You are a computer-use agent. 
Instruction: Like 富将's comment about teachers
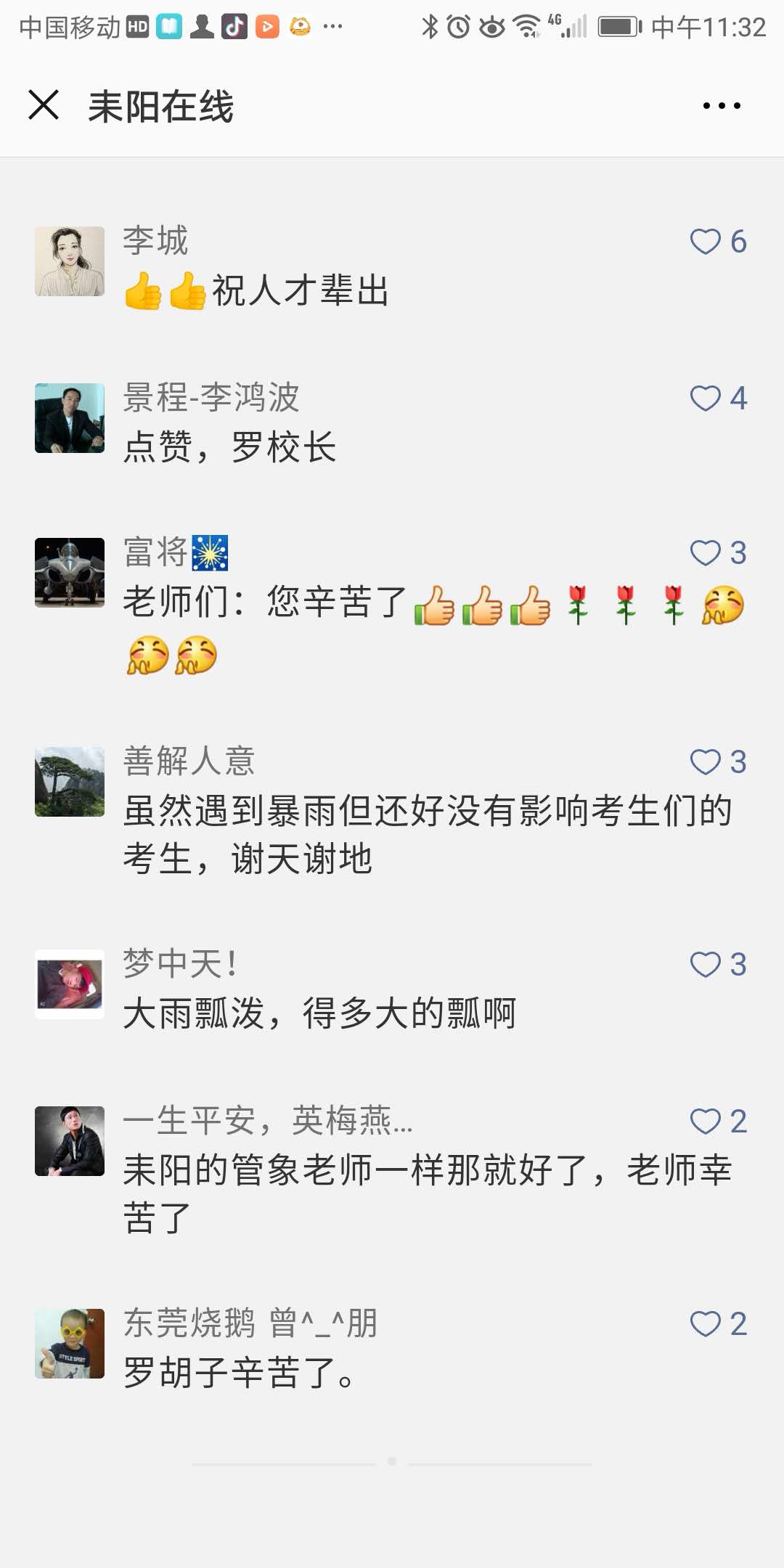tap(706, 553)
